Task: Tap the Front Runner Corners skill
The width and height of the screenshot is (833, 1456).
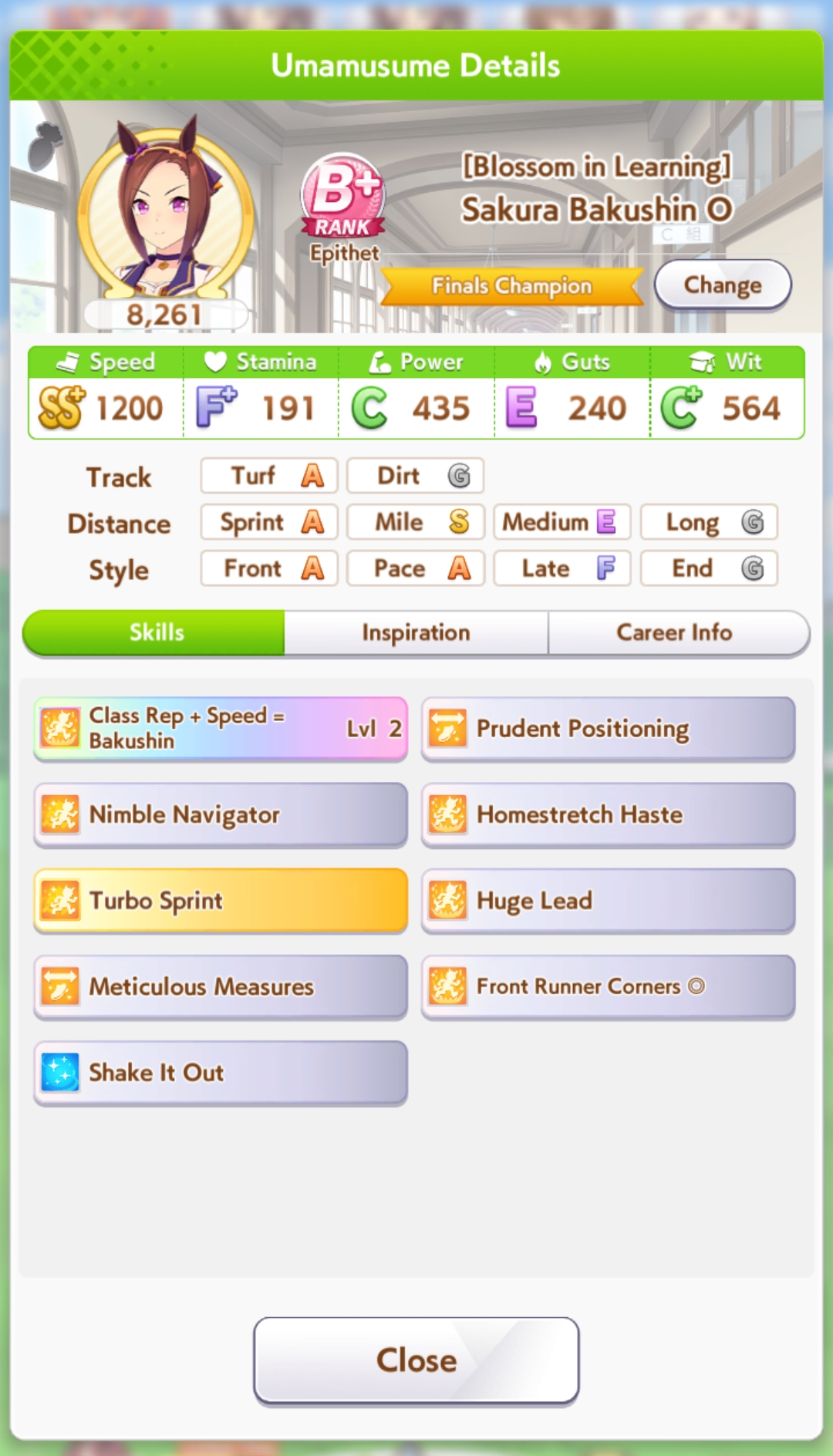Action: pyautogui.click(x=608, y=987)
